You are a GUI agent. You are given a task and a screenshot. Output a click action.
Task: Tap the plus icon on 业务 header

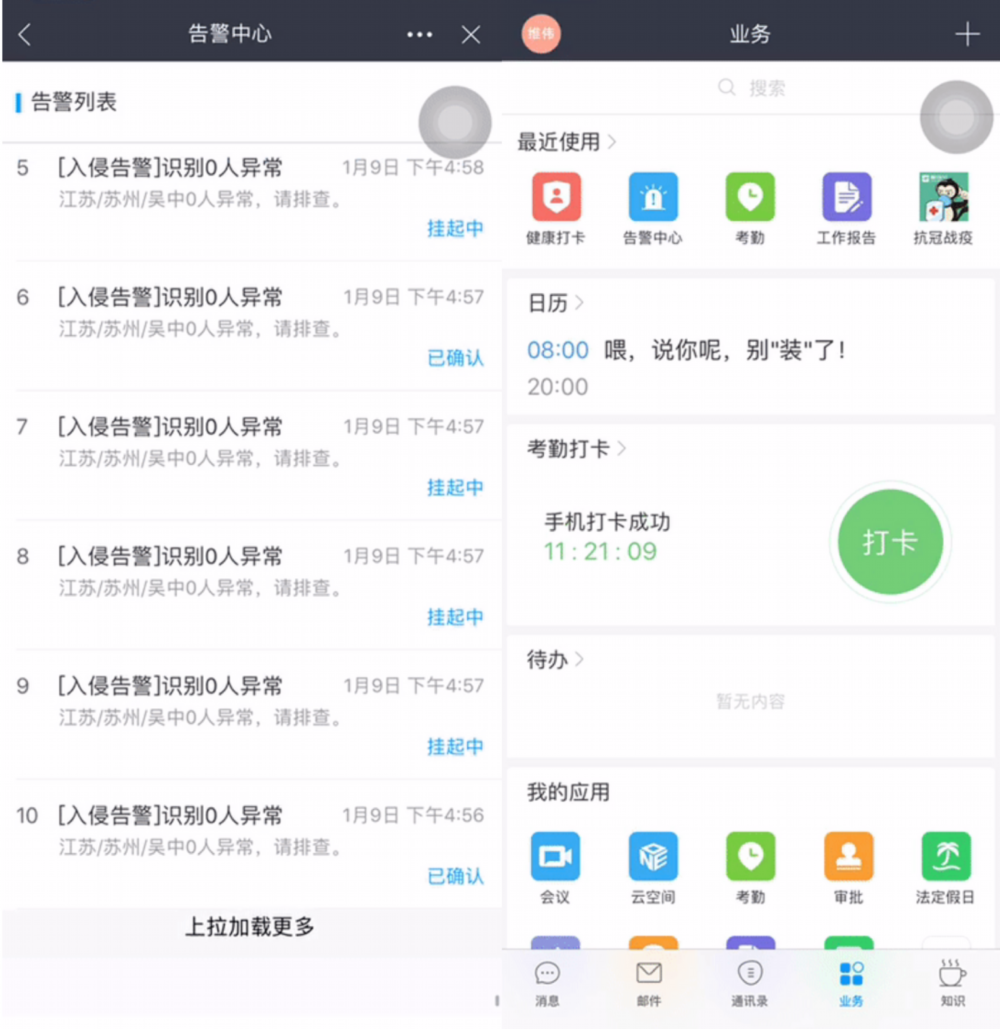click(967, 35)
